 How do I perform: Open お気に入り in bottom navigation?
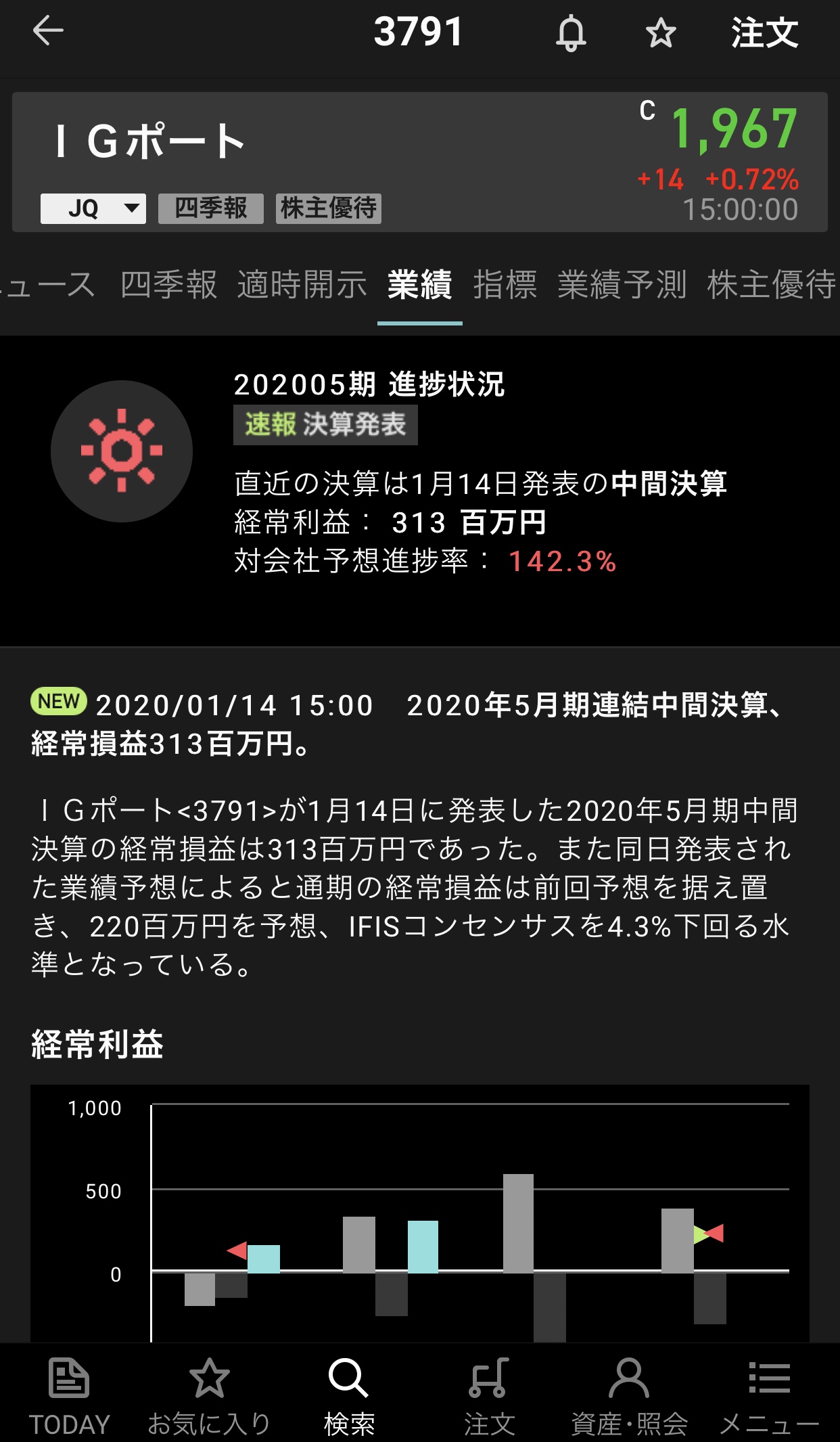209,1395
